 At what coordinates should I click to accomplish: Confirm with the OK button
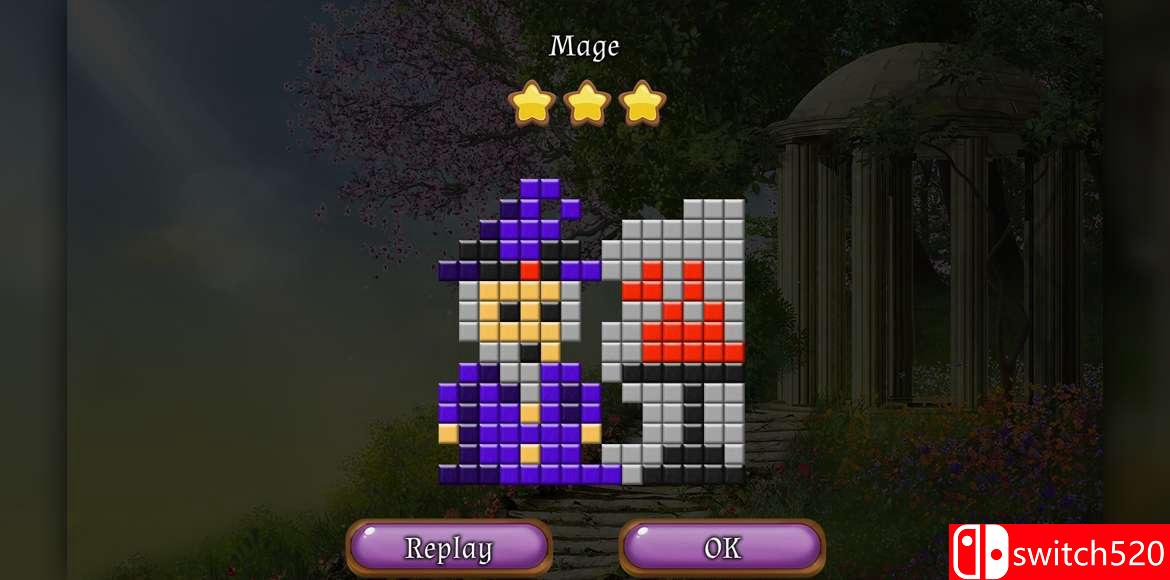click(722, 547)
